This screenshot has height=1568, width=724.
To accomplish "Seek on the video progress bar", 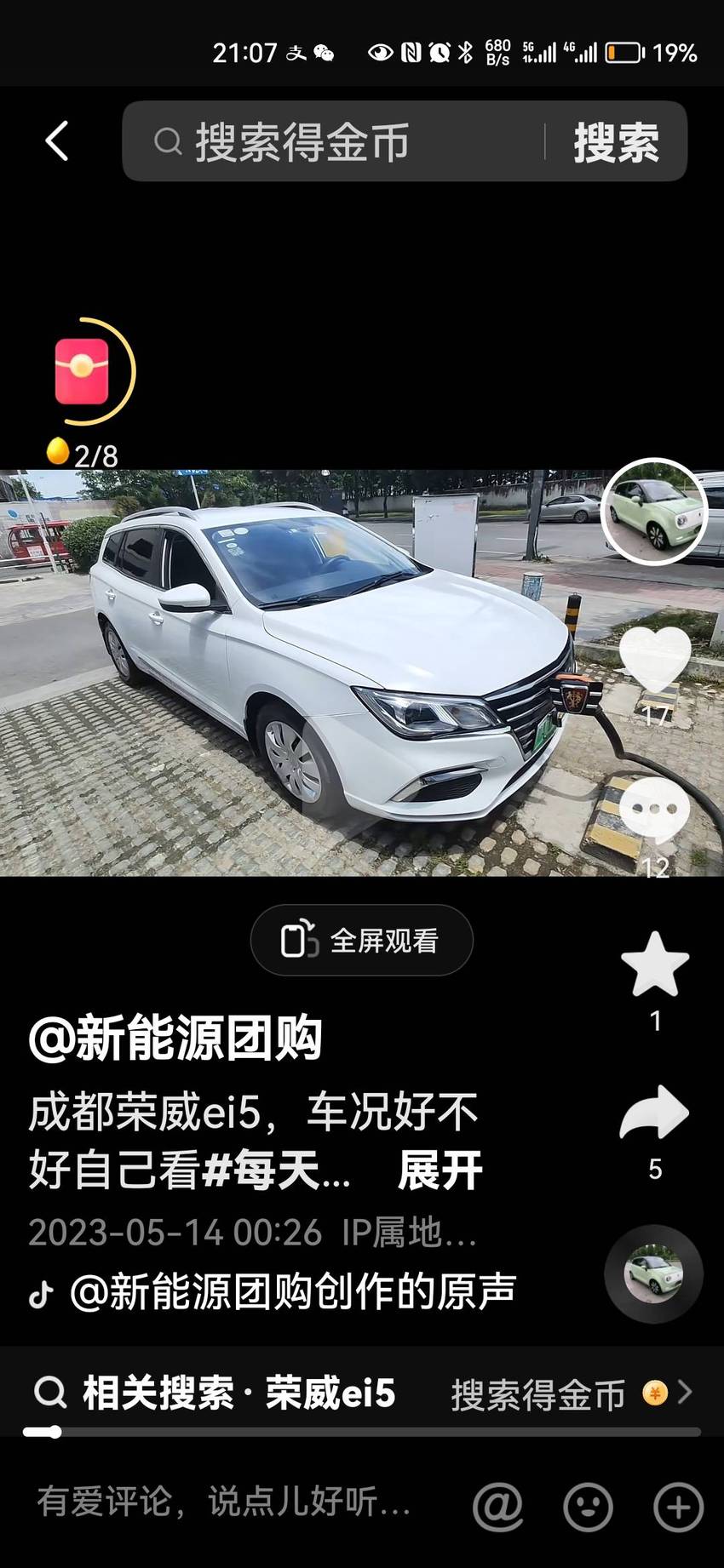I will pyautogui.click(x=362, y=1432).
